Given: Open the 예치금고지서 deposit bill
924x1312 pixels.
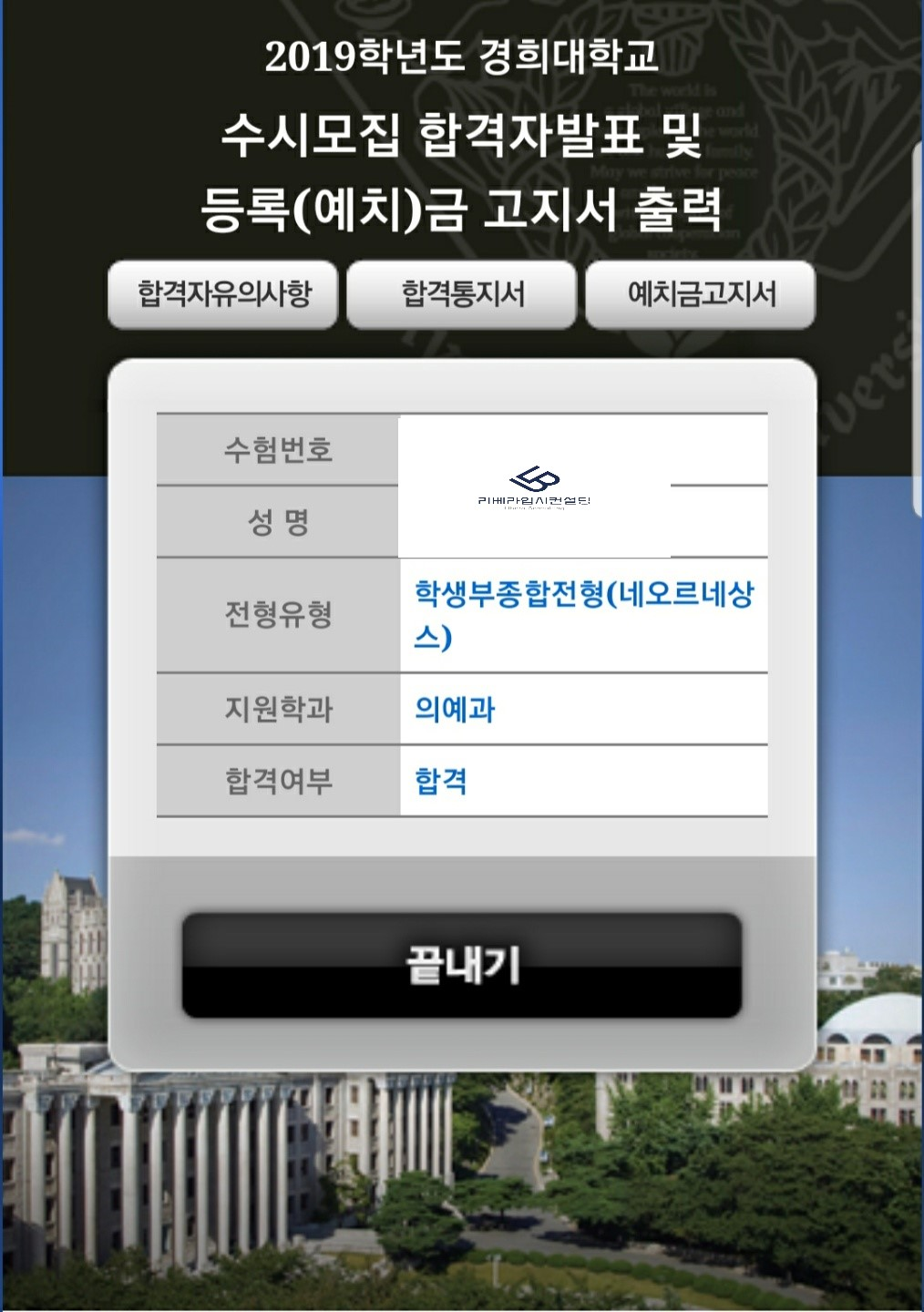Looking at the screenshot, I should [700, 294].
